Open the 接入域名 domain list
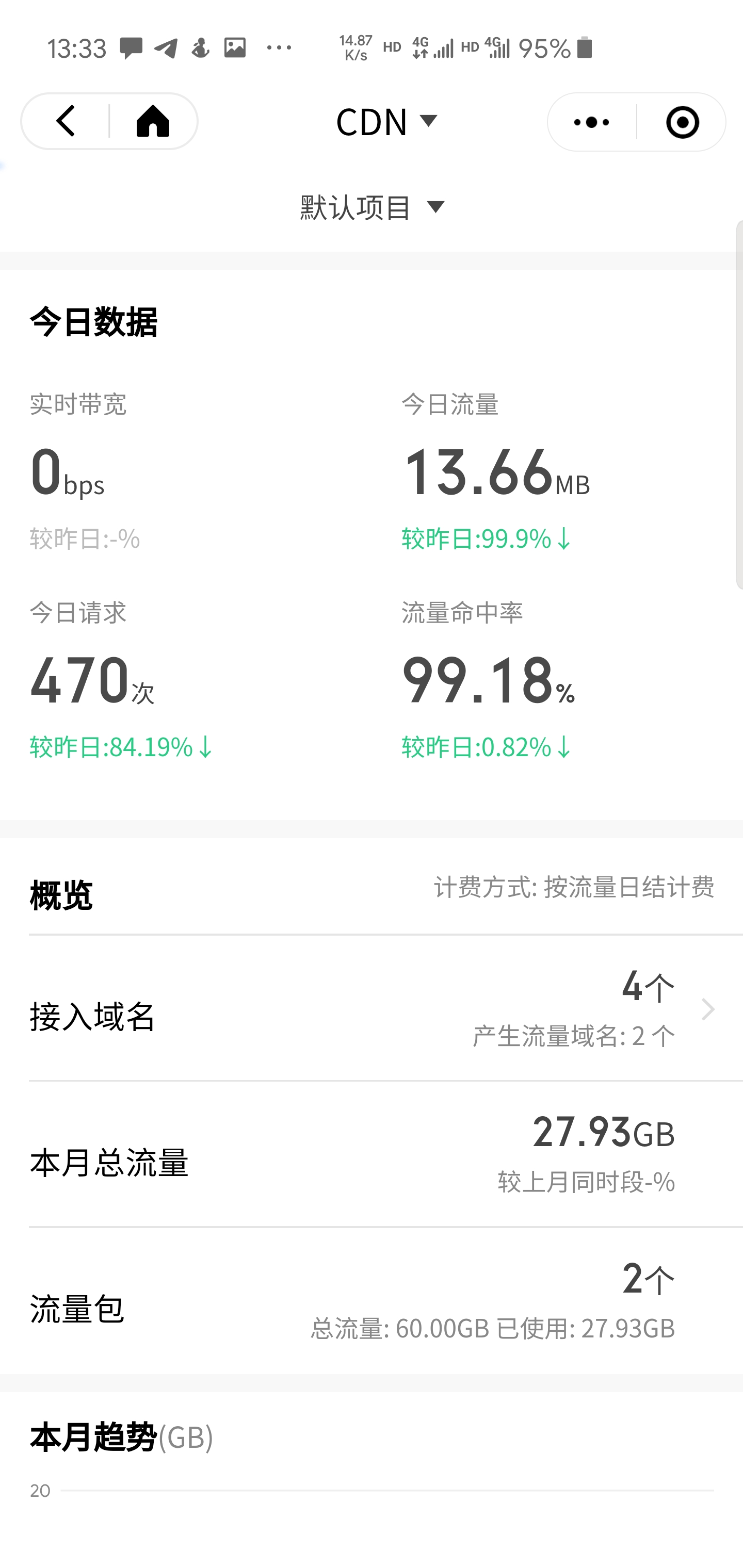This screenshot has height=1568, width=743. 372,1009
